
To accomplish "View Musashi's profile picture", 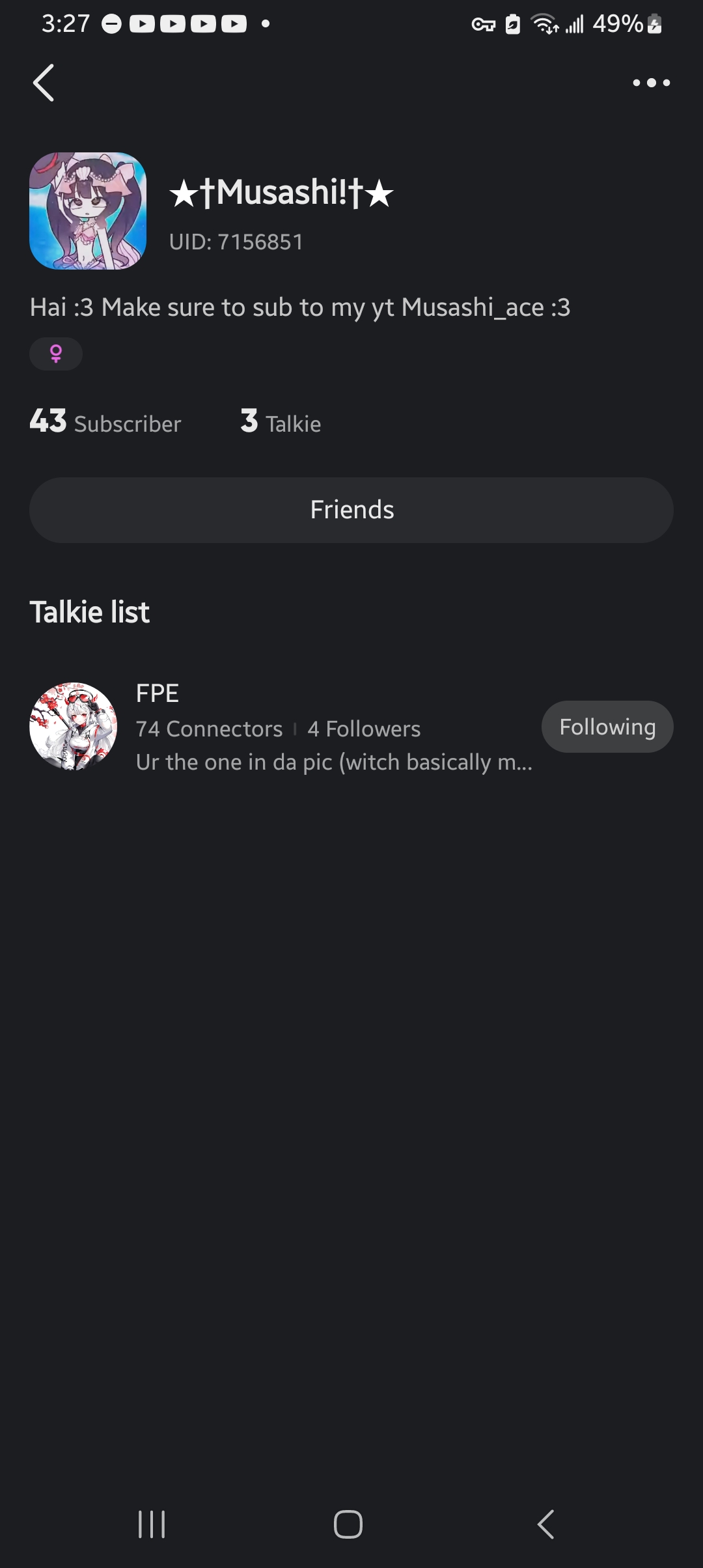I will [88, 211].
